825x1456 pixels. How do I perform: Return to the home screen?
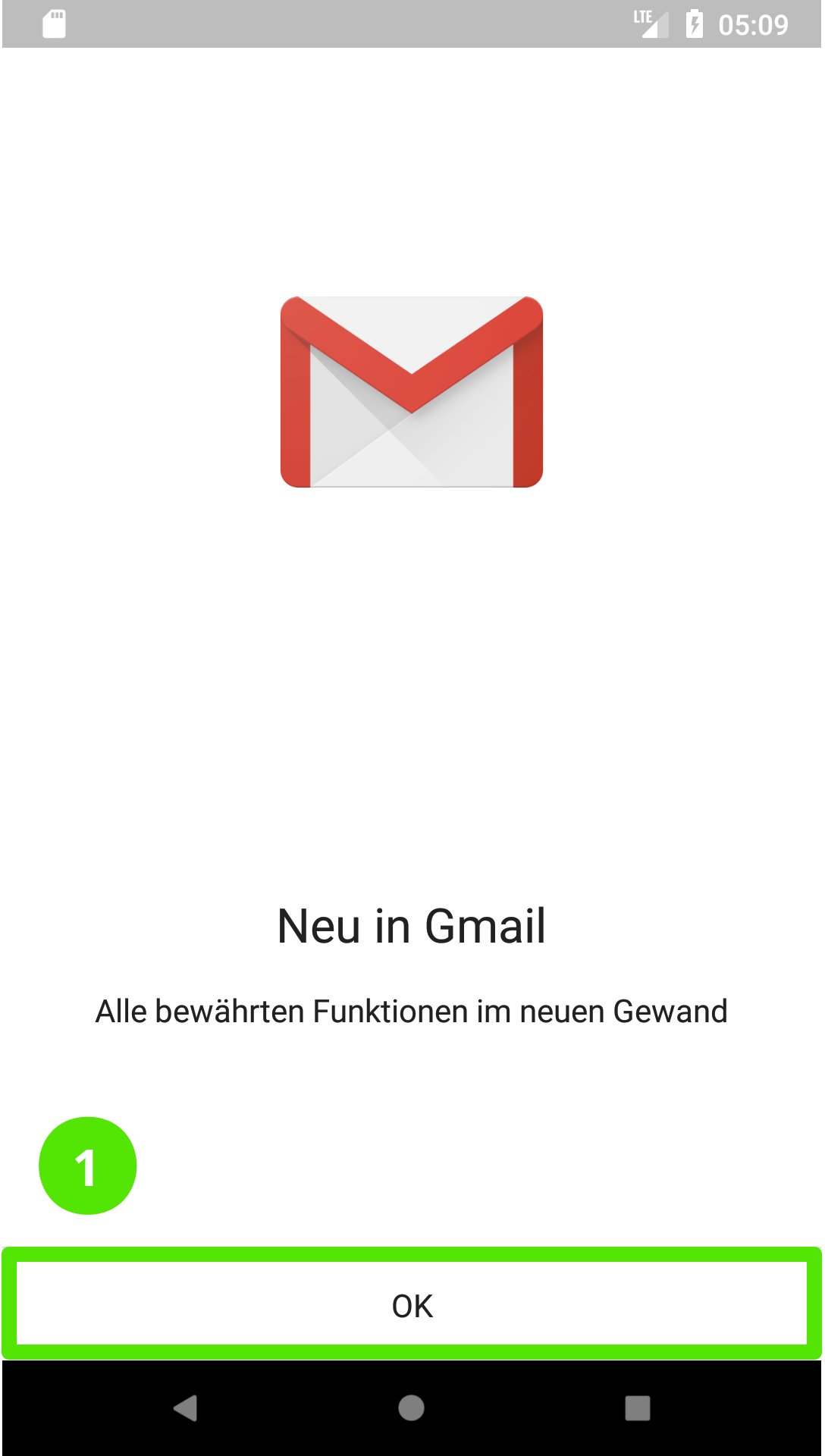pyautogui.click(x=411, y=1408)
